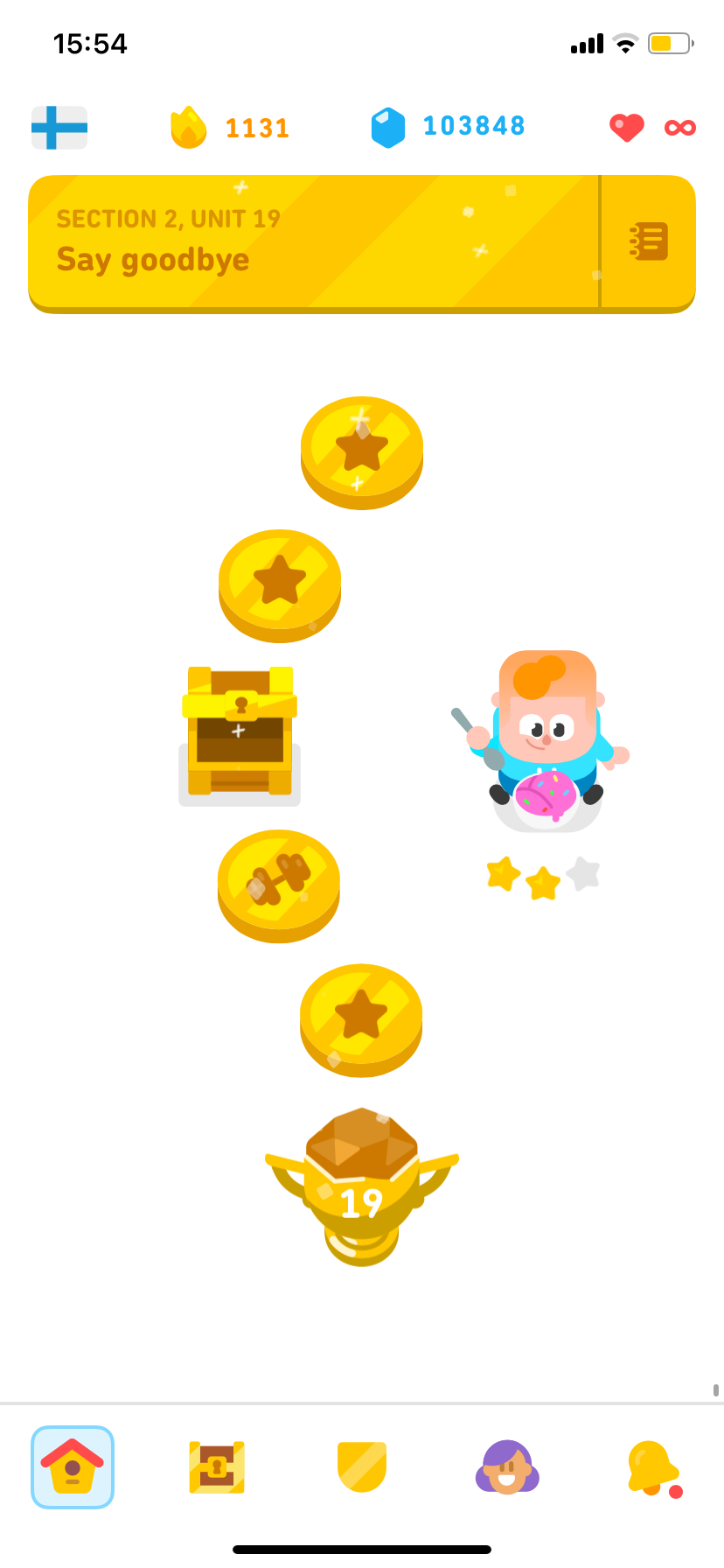This screenshot has height=1568, width=724.
Task: Open the unit guidebook notebook icon
Action: pos(649,241)
